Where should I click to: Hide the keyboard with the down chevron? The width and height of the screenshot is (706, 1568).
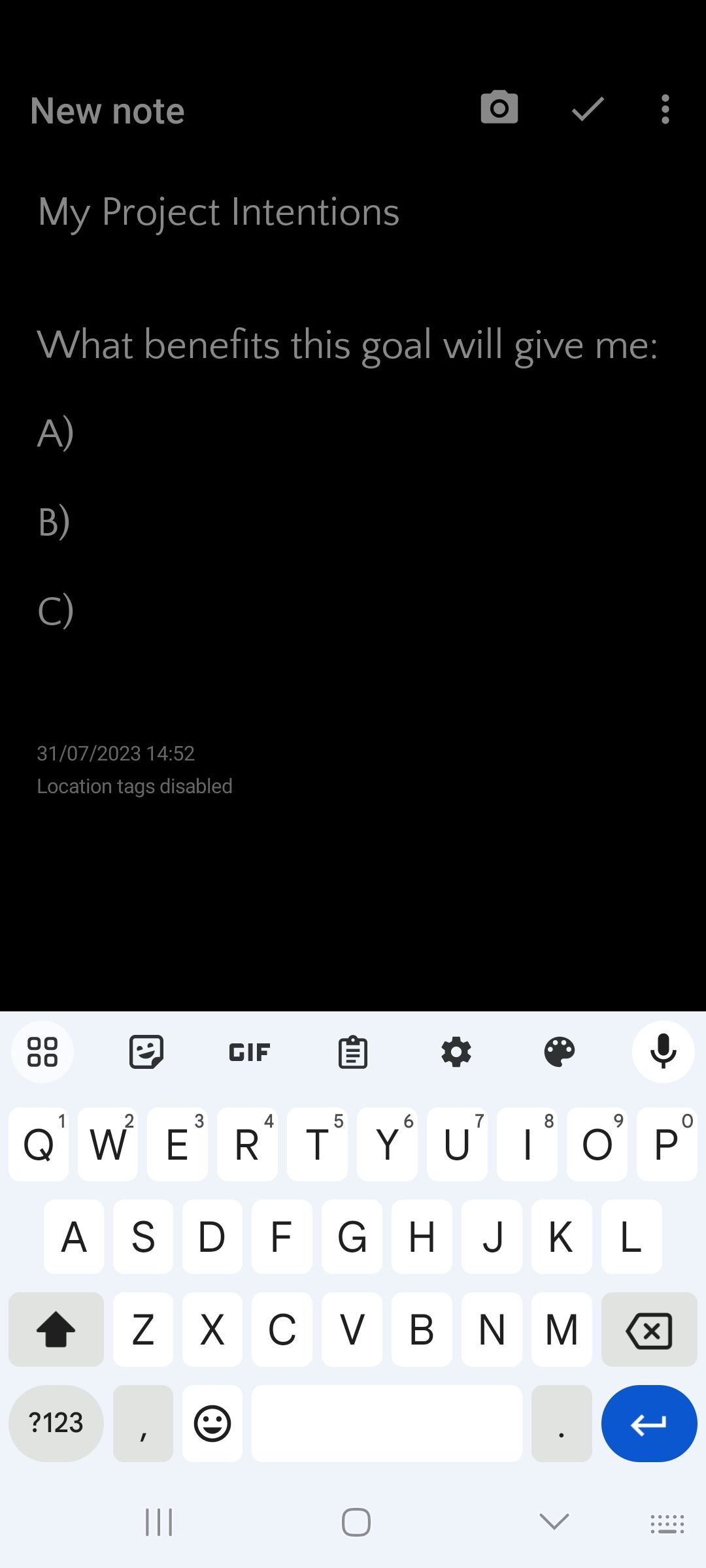553,1522
